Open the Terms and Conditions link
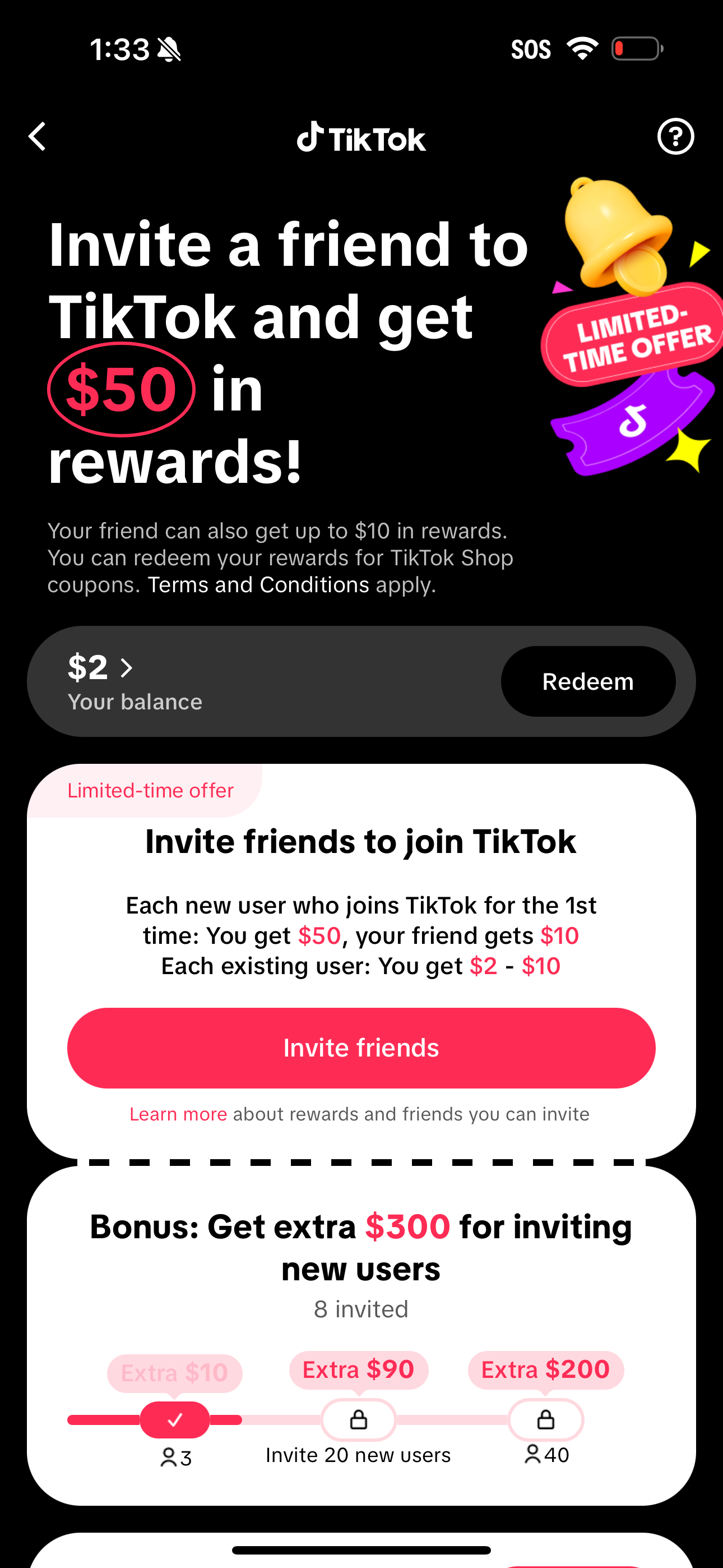Screen dimensions: 723x1568 (258, 585)
